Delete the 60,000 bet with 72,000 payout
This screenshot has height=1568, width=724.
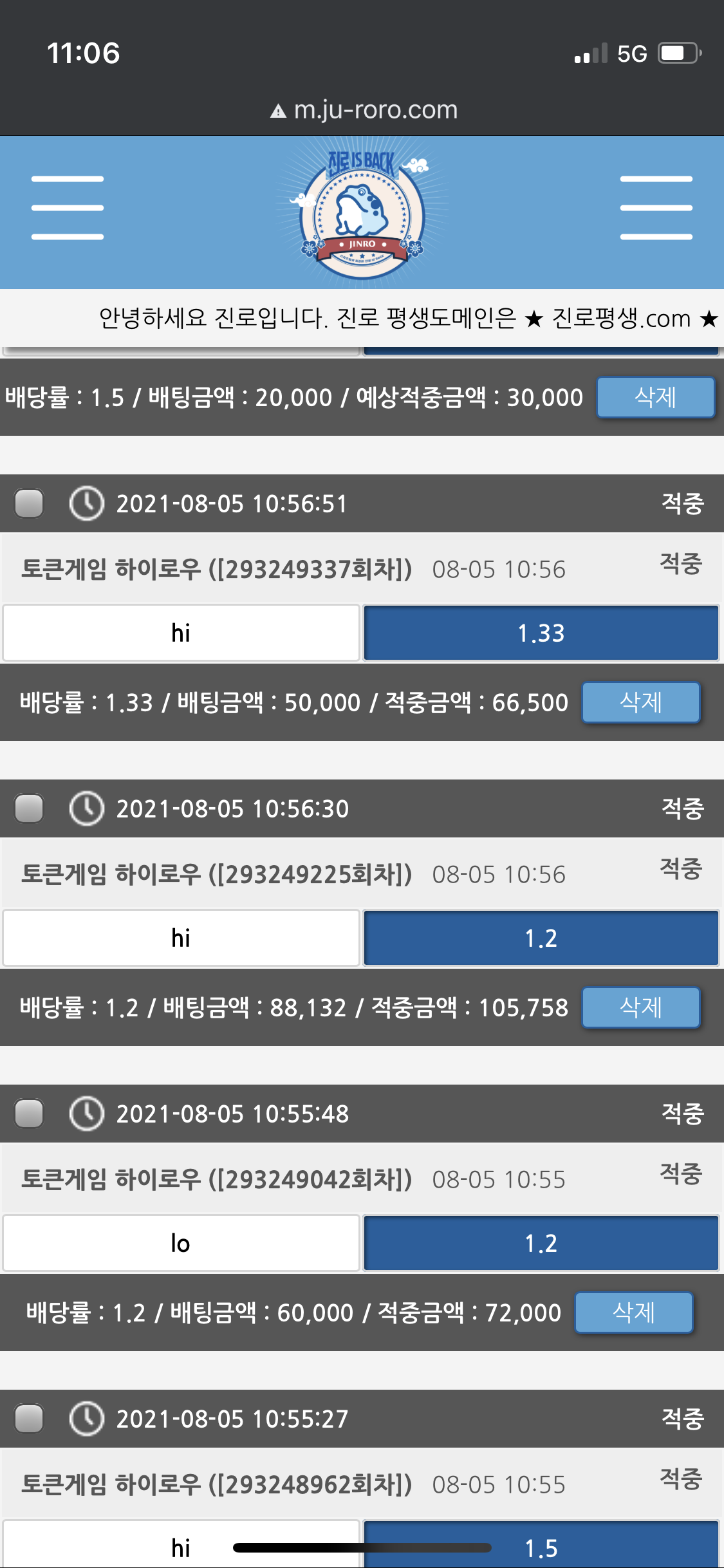coord(633,1312)
